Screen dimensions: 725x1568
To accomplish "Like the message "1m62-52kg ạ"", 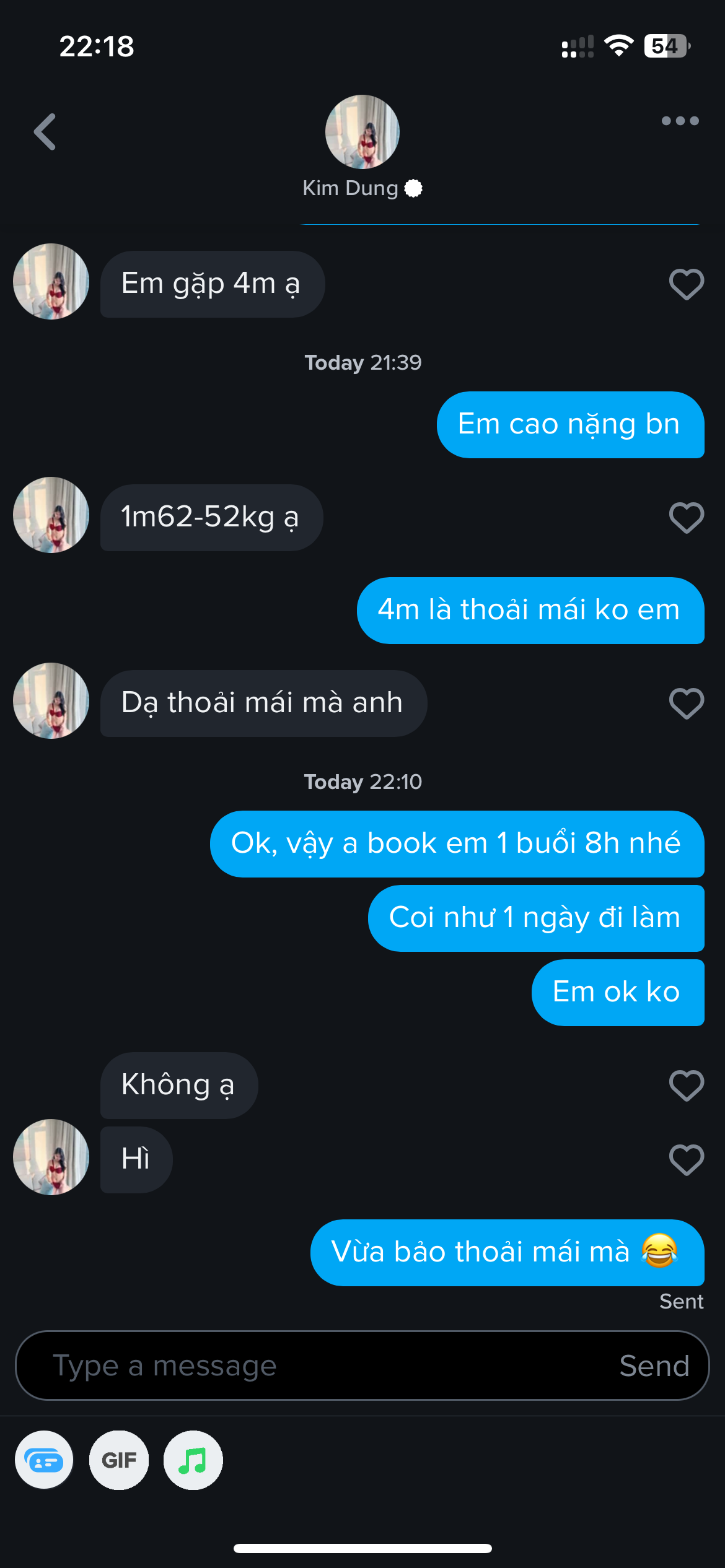I will click(686, 518).
